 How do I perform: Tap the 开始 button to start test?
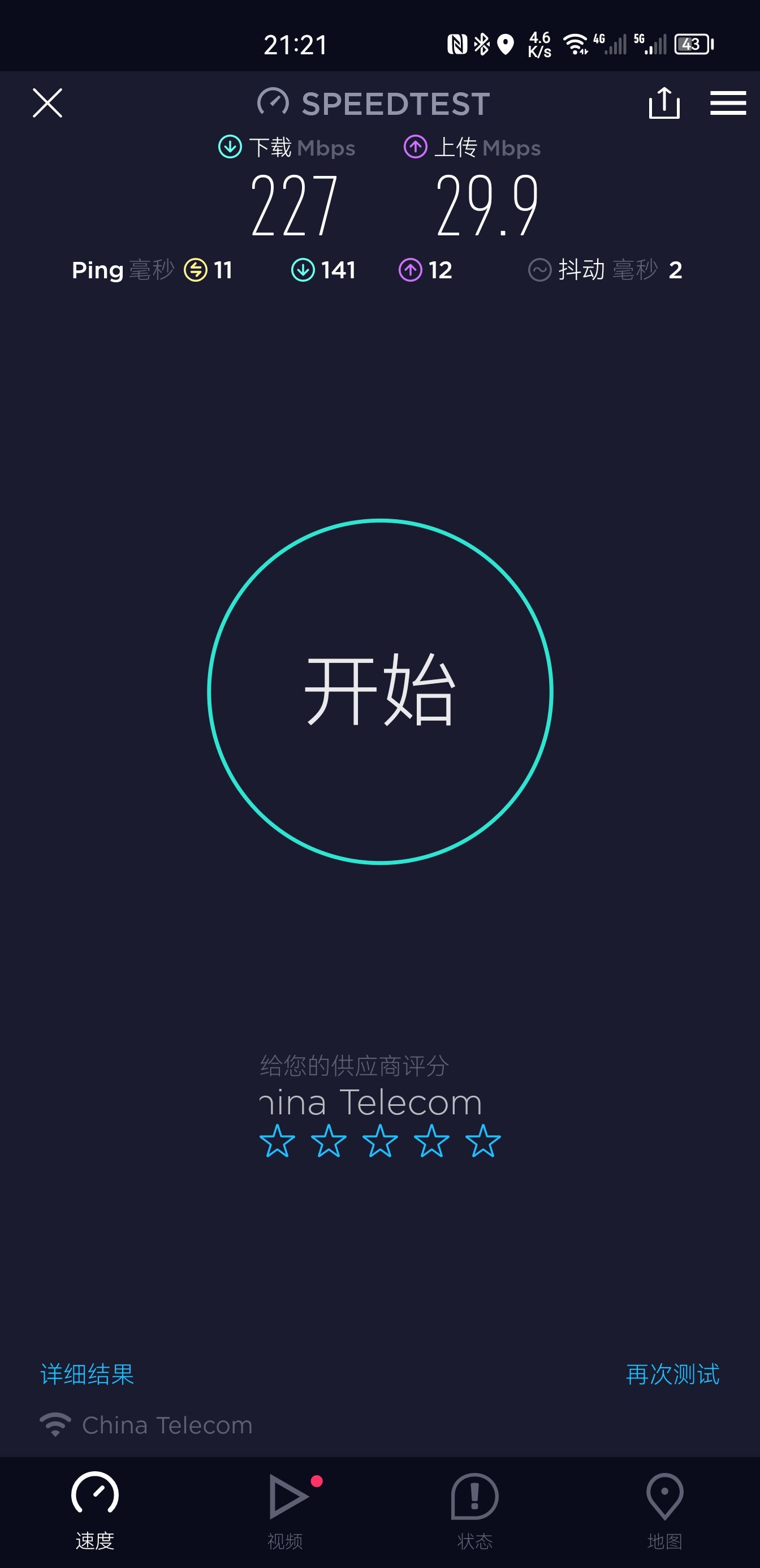tap(381, 691)
